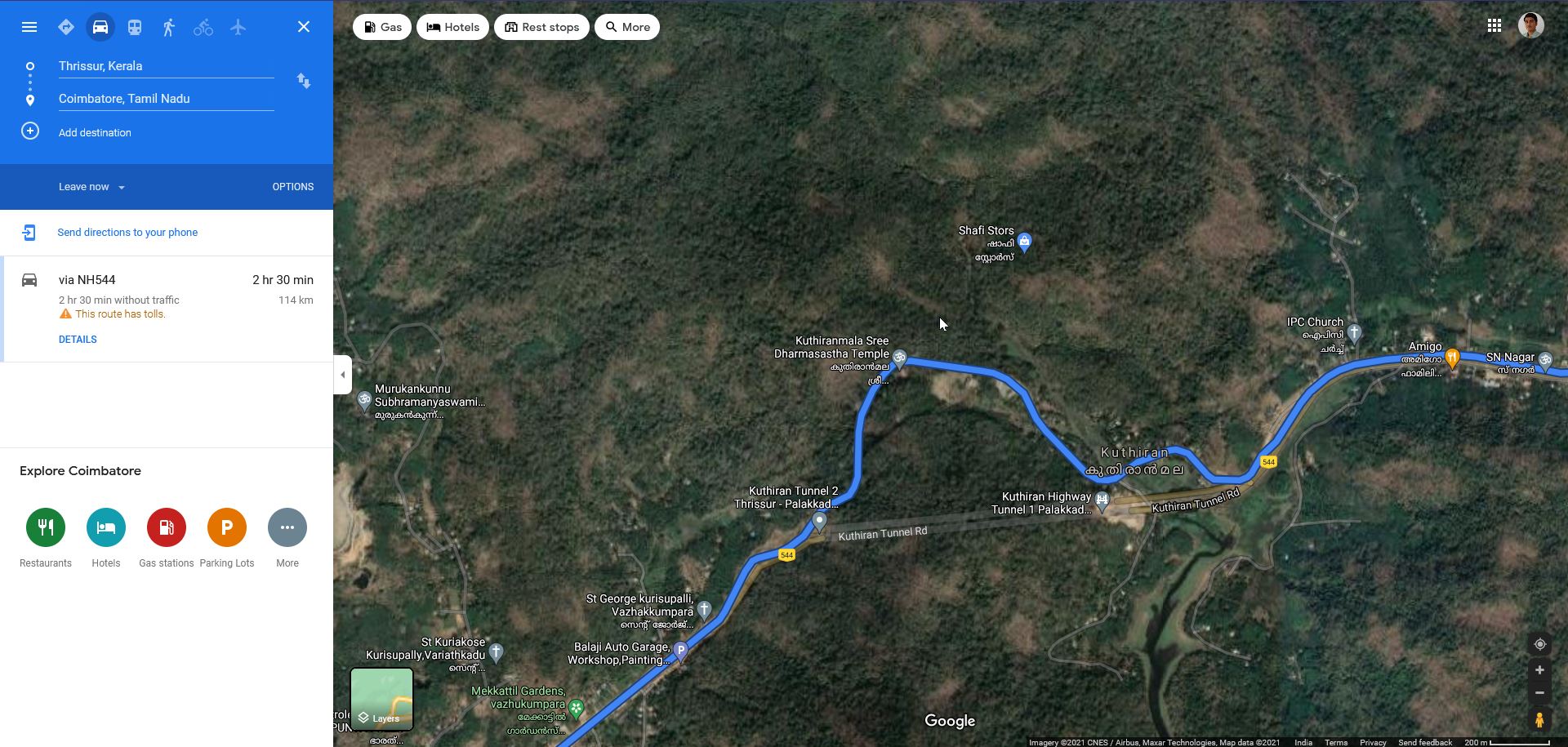Screen dimensions: 1568x747
Task: Expand the Leave now dropdown
Action: [x=91, y=187]
